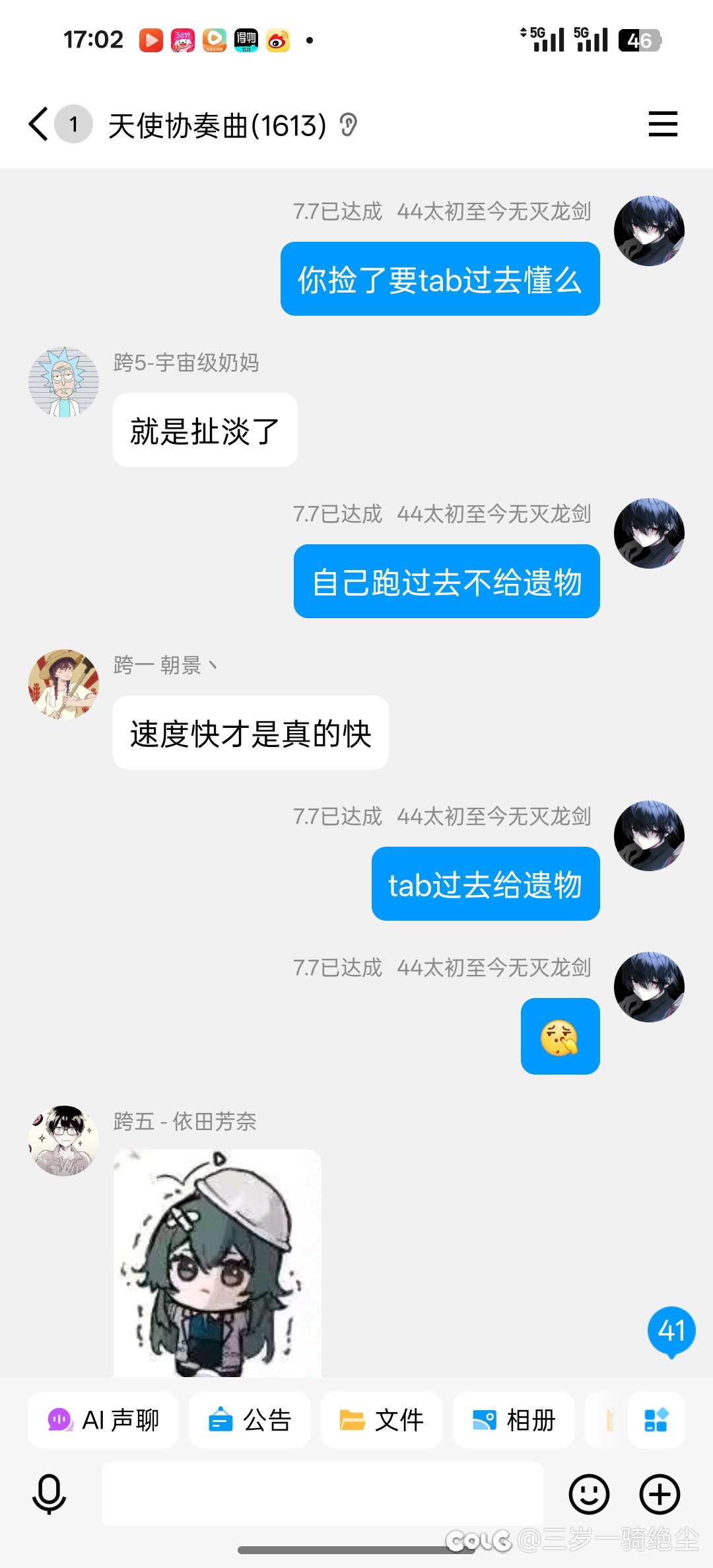Open 跨一 朝景's avatar profile
This screenshot has width=713, height=1568.
point(63,684)
